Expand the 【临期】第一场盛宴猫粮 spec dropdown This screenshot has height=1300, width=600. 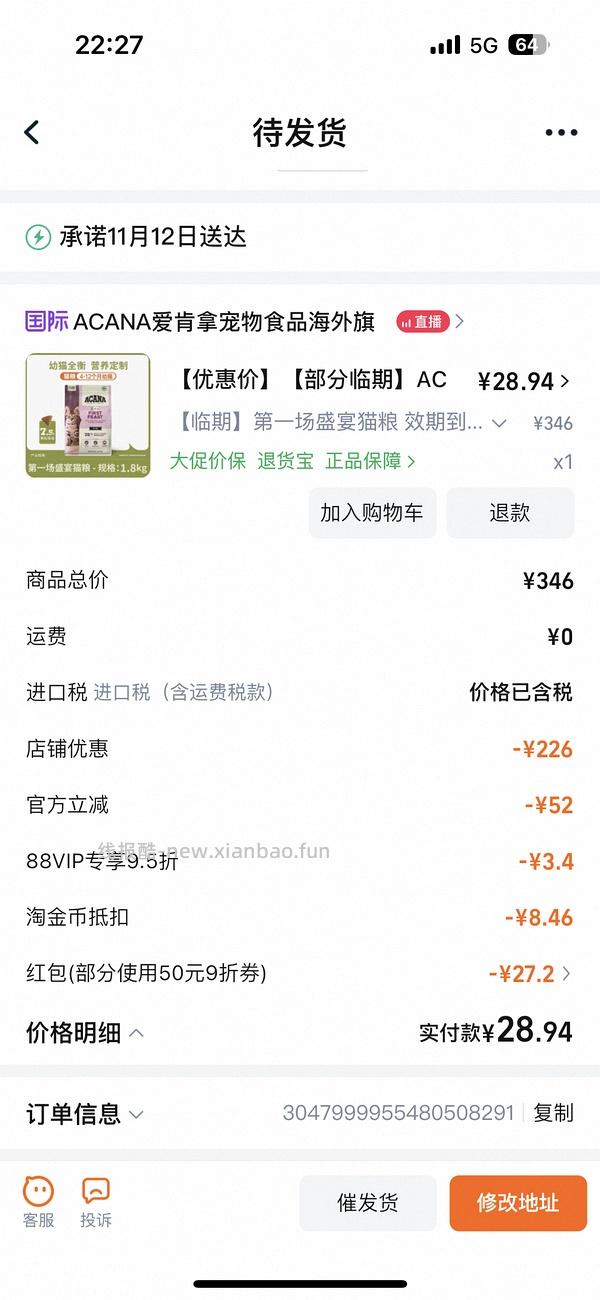pos(499,423)
